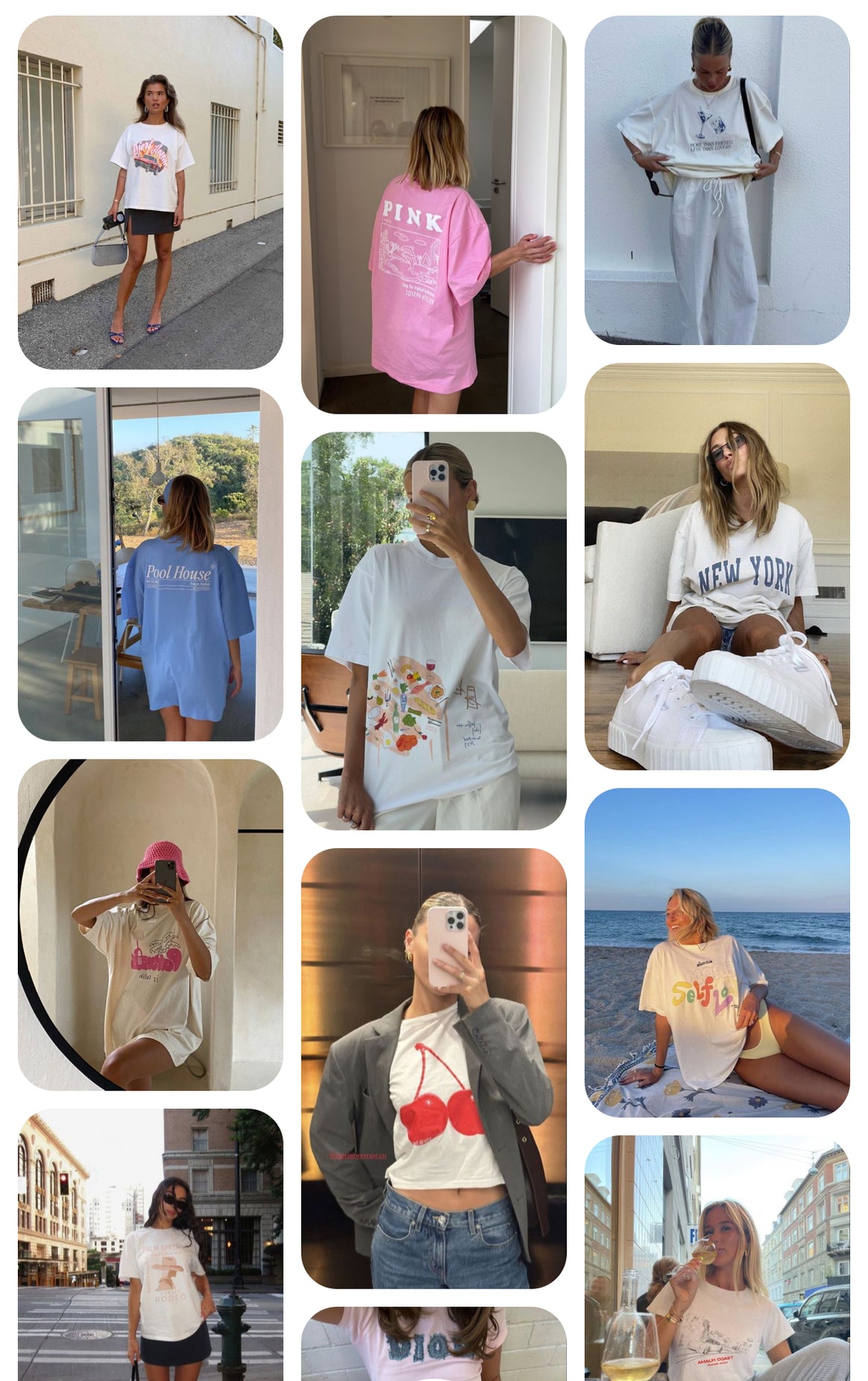Open the pink bucket hat mirror selfie pin

tap(150, 924)
